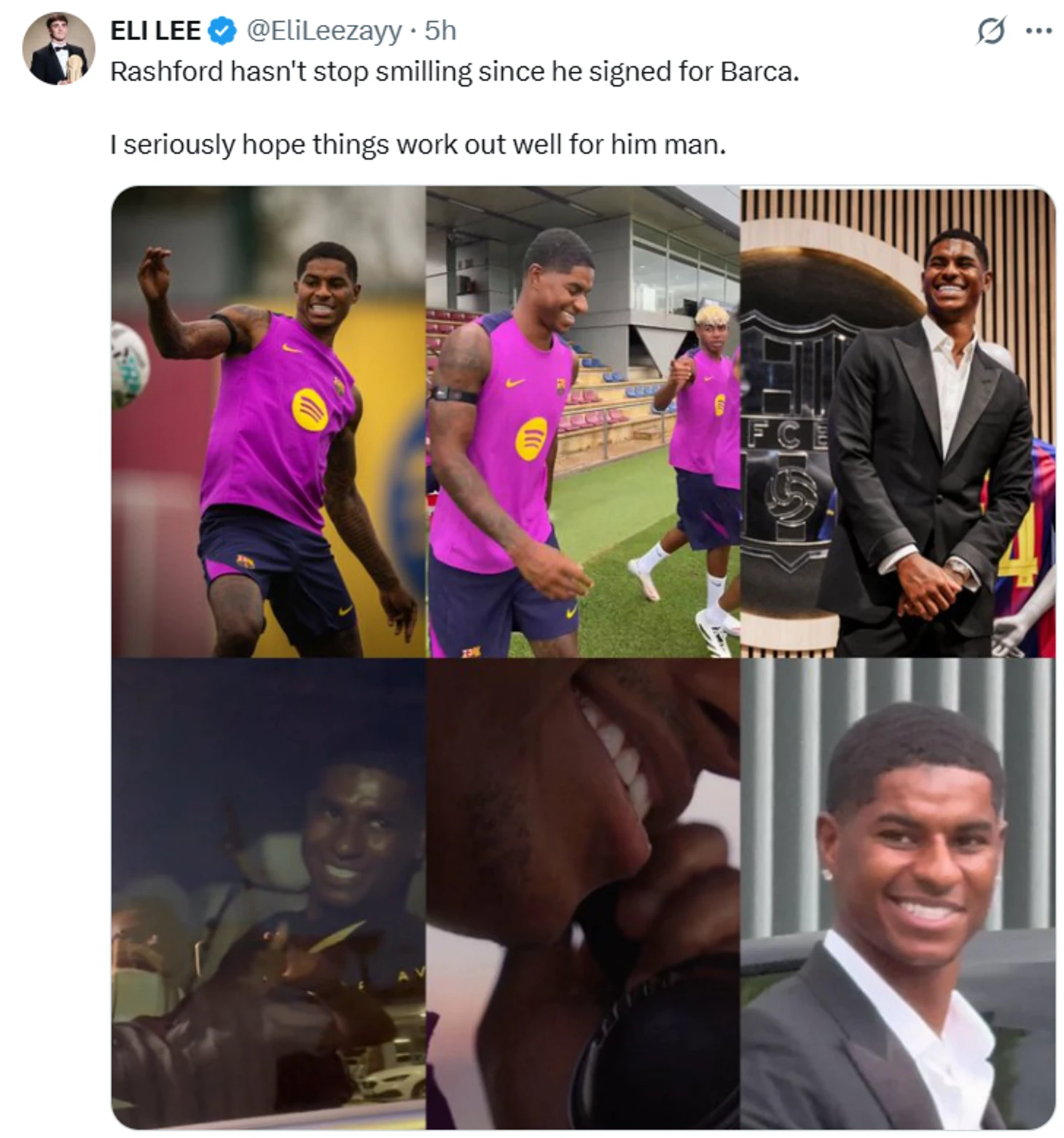Open the 5h timestamp link

click(440, 31)
